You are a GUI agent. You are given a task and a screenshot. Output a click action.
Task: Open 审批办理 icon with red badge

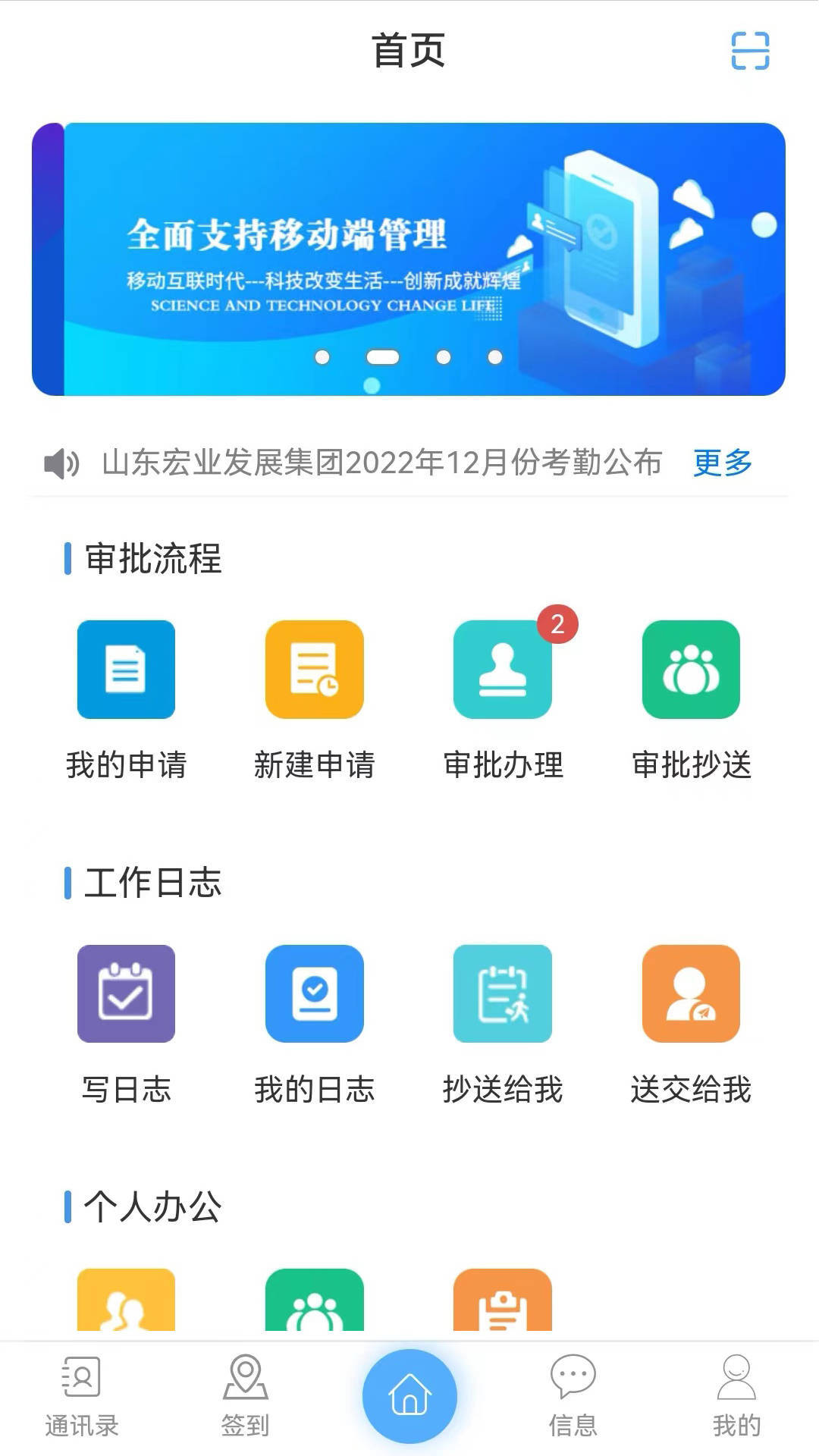click(x=503, y=670)
